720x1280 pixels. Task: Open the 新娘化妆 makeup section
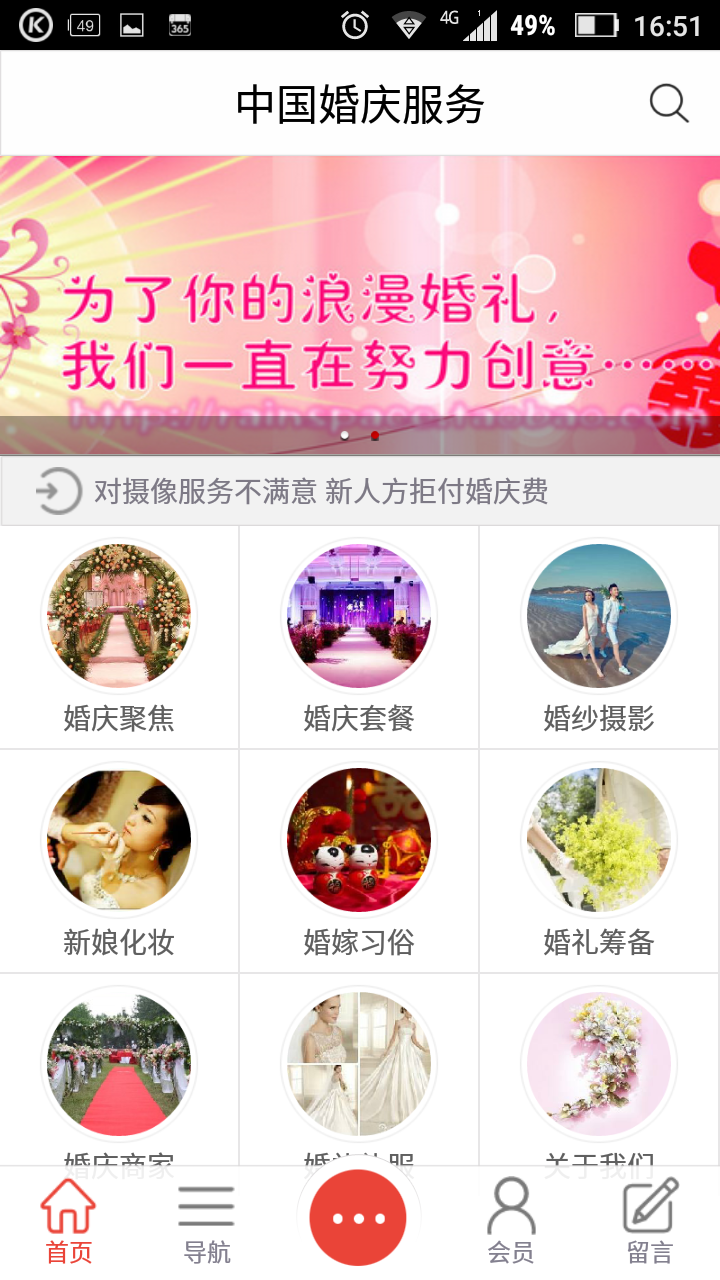[x=118, y=840]
